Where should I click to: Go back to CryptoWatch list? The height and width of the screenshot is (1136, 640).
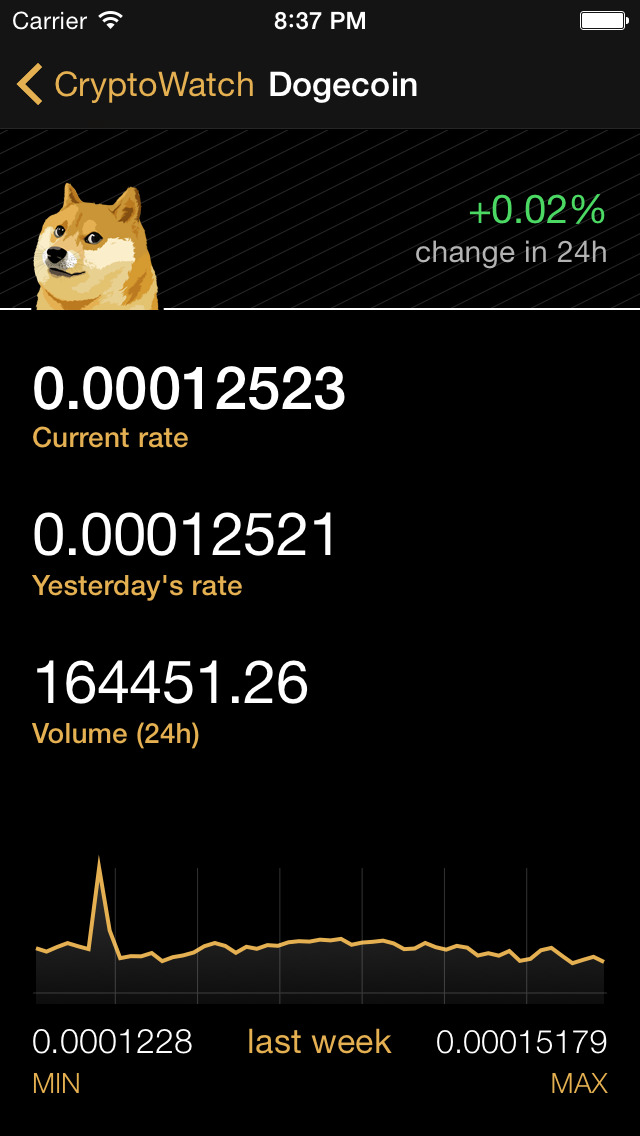pos(135,85)
